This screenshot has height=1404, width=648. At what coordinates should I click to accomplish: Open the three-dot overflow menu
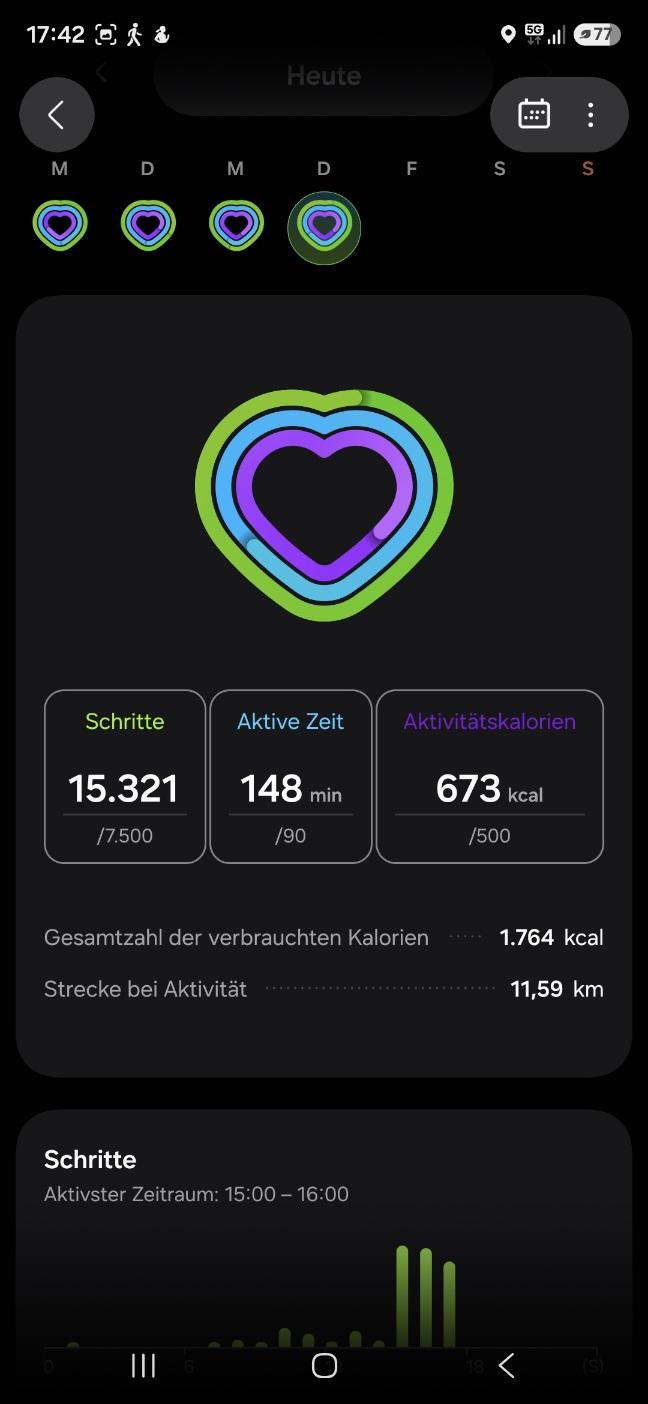591,115
